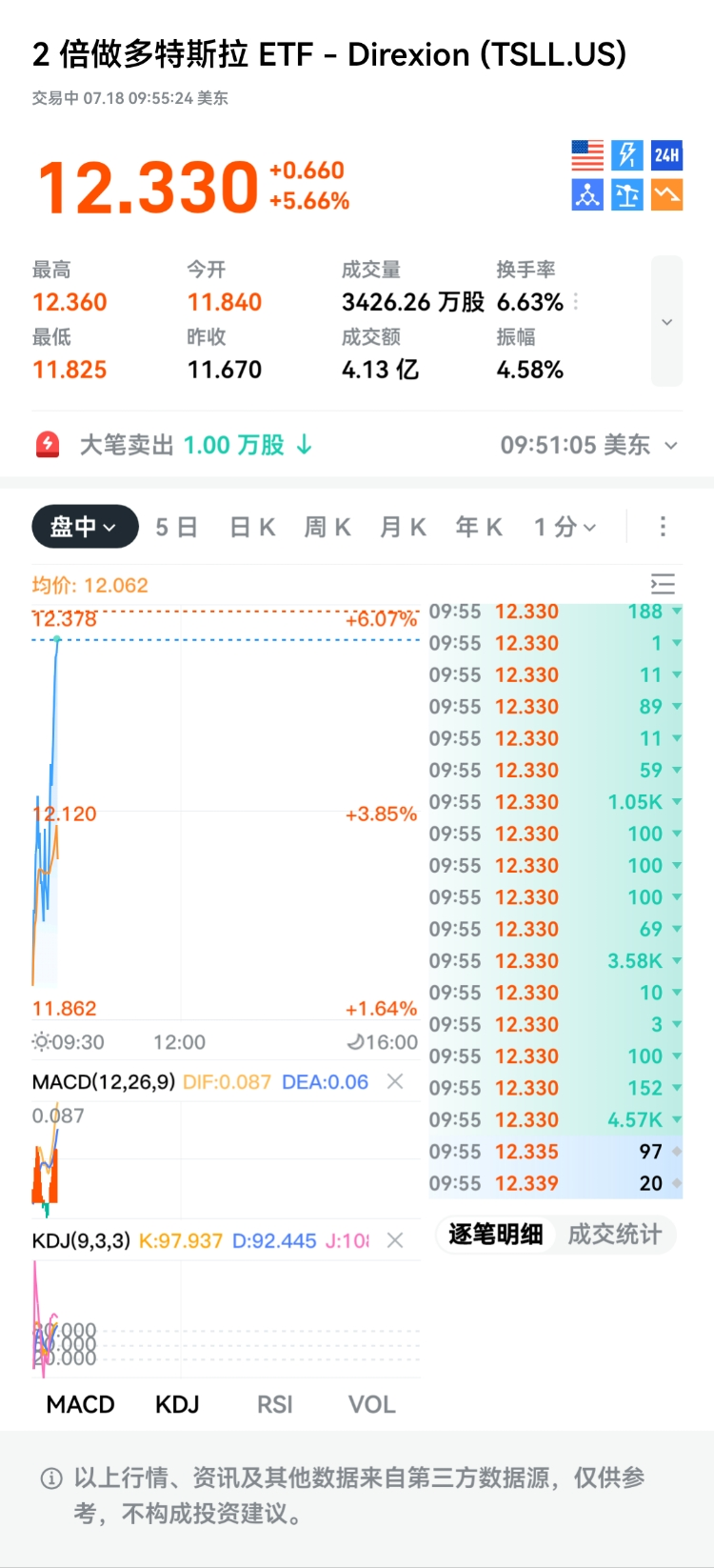Tap the KDJ indicator tab
The image size is (714, 1568).
(177, 1404)
